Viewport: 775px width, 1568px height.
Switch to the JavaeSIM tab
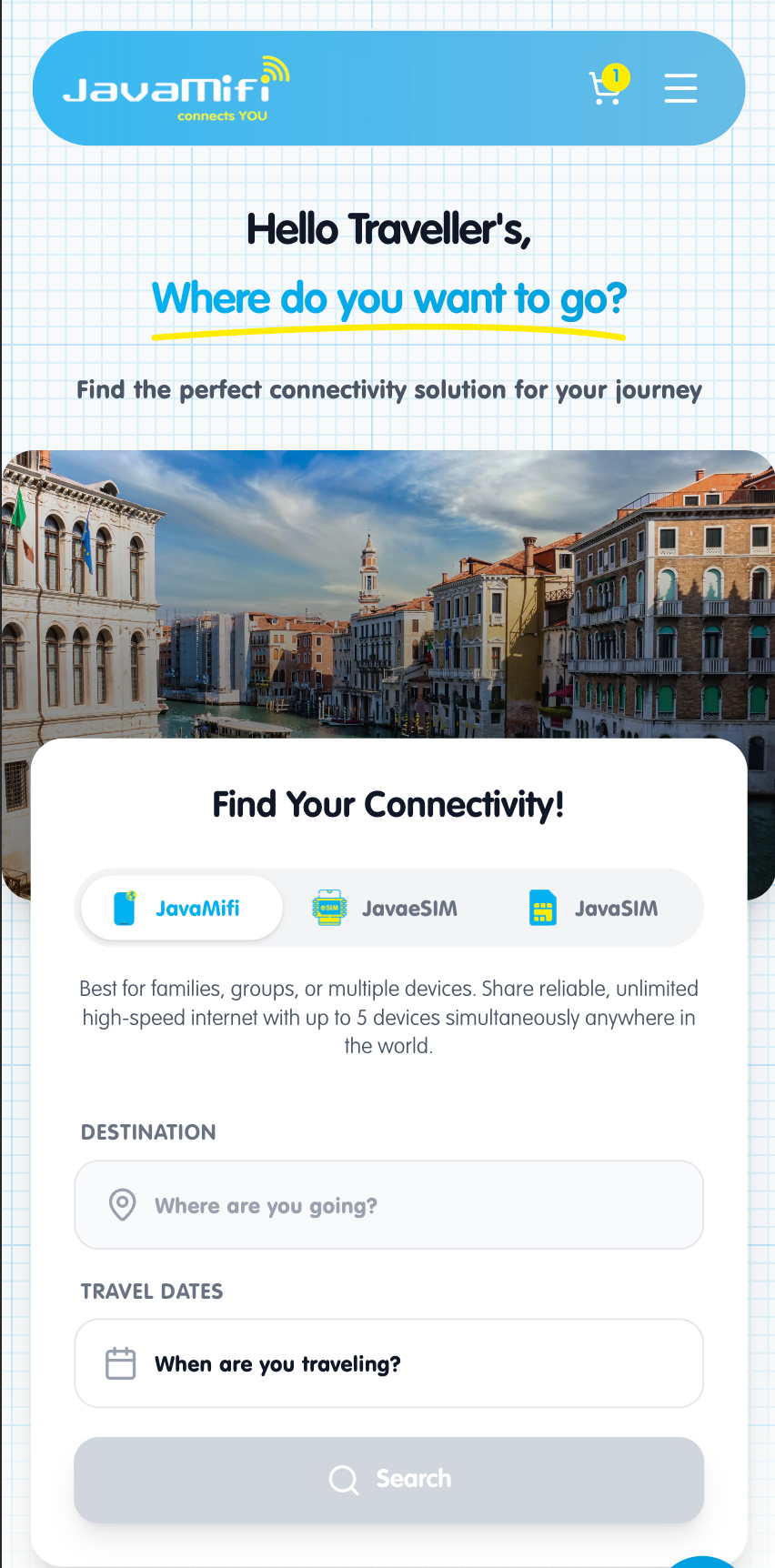(386, 908)
